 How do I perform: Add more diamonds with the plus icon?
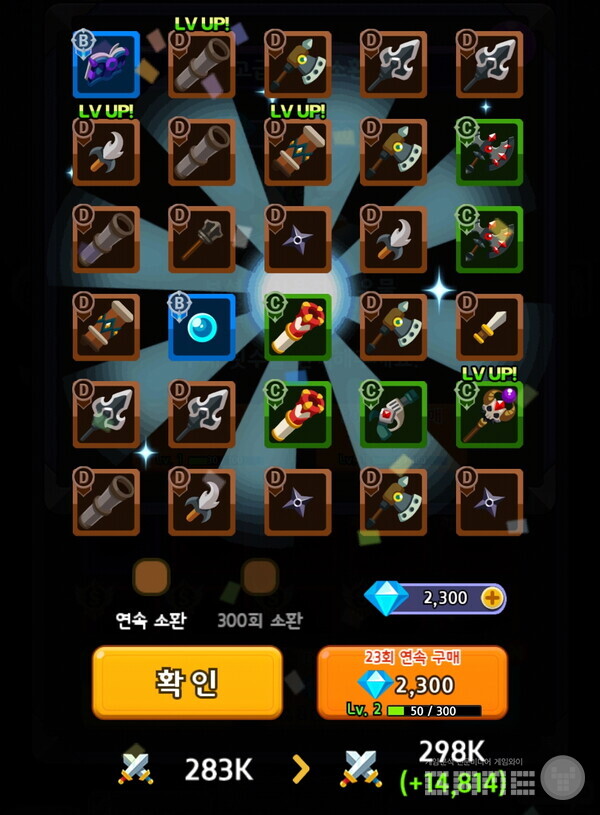(x=491, y=598)
